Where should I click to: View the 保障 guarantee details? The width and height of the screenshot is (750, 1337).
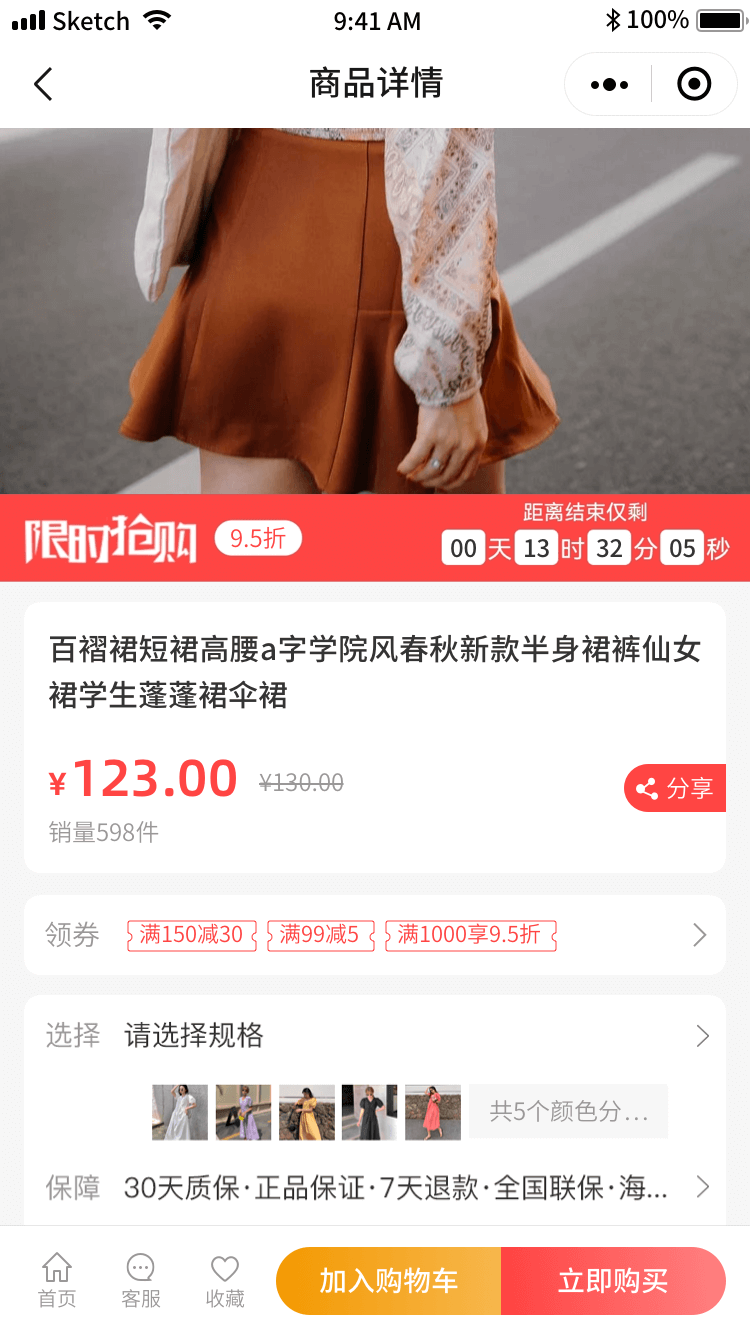[x=375, y=1187]
